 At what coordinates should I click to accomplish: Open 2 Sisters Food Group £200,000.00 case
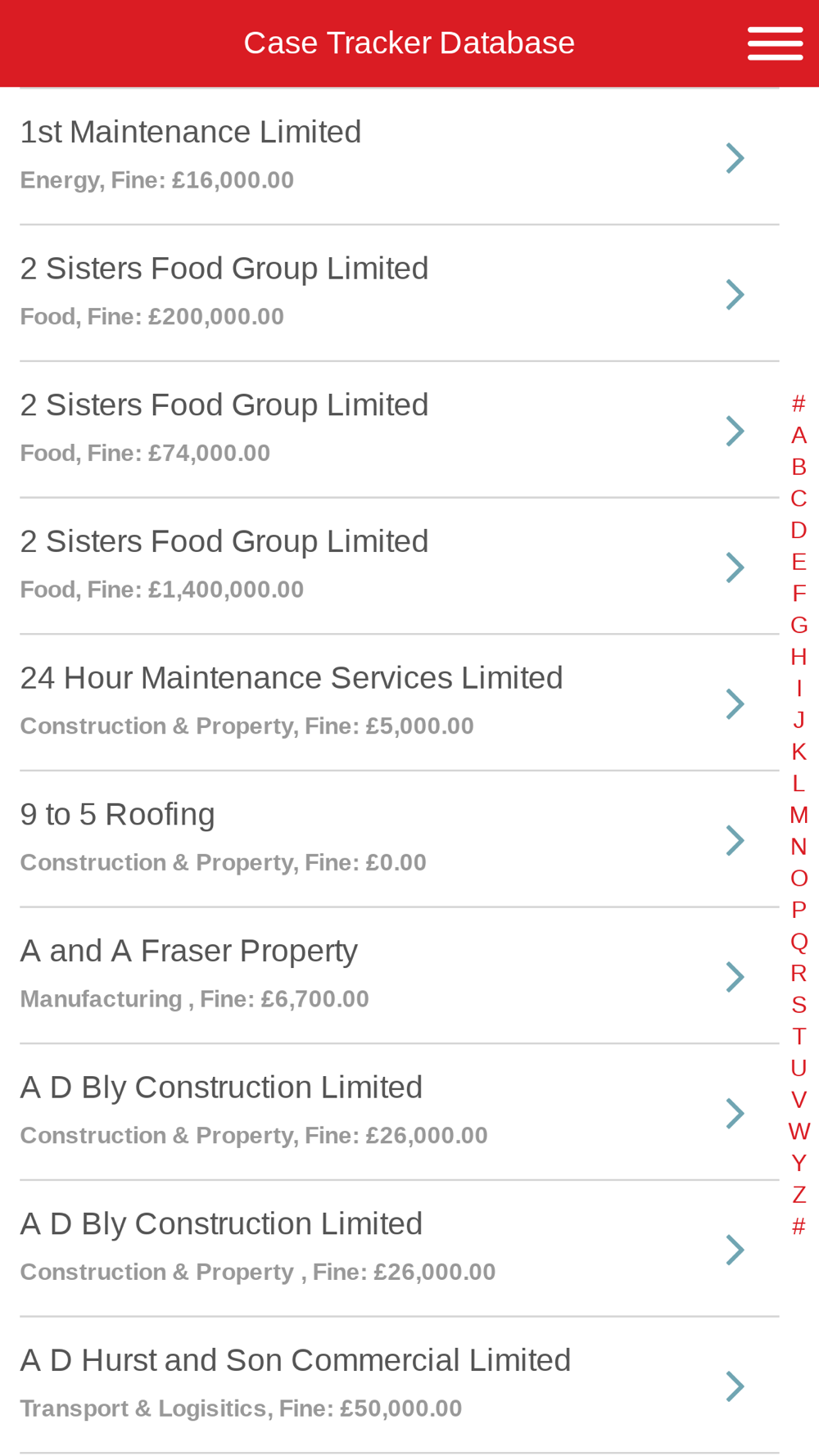tap(400, 294)
